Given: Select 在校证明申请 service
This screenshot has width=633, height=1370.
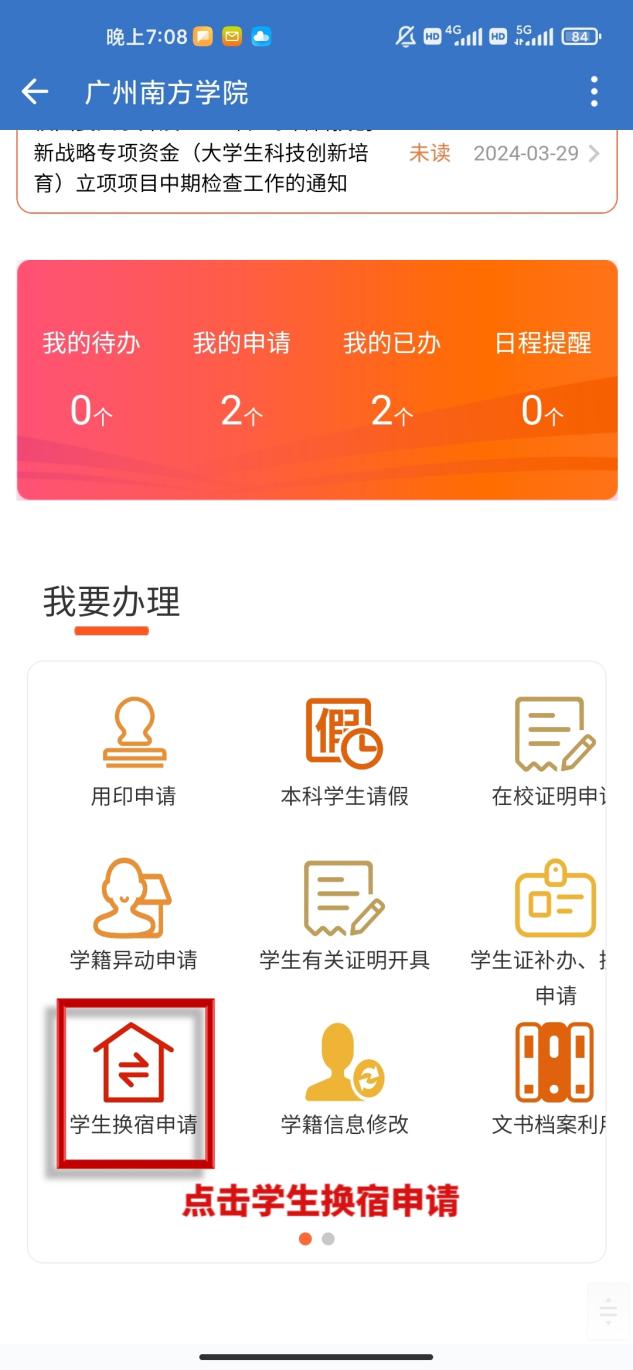Looking at the screenshot, I should (553, 752).
